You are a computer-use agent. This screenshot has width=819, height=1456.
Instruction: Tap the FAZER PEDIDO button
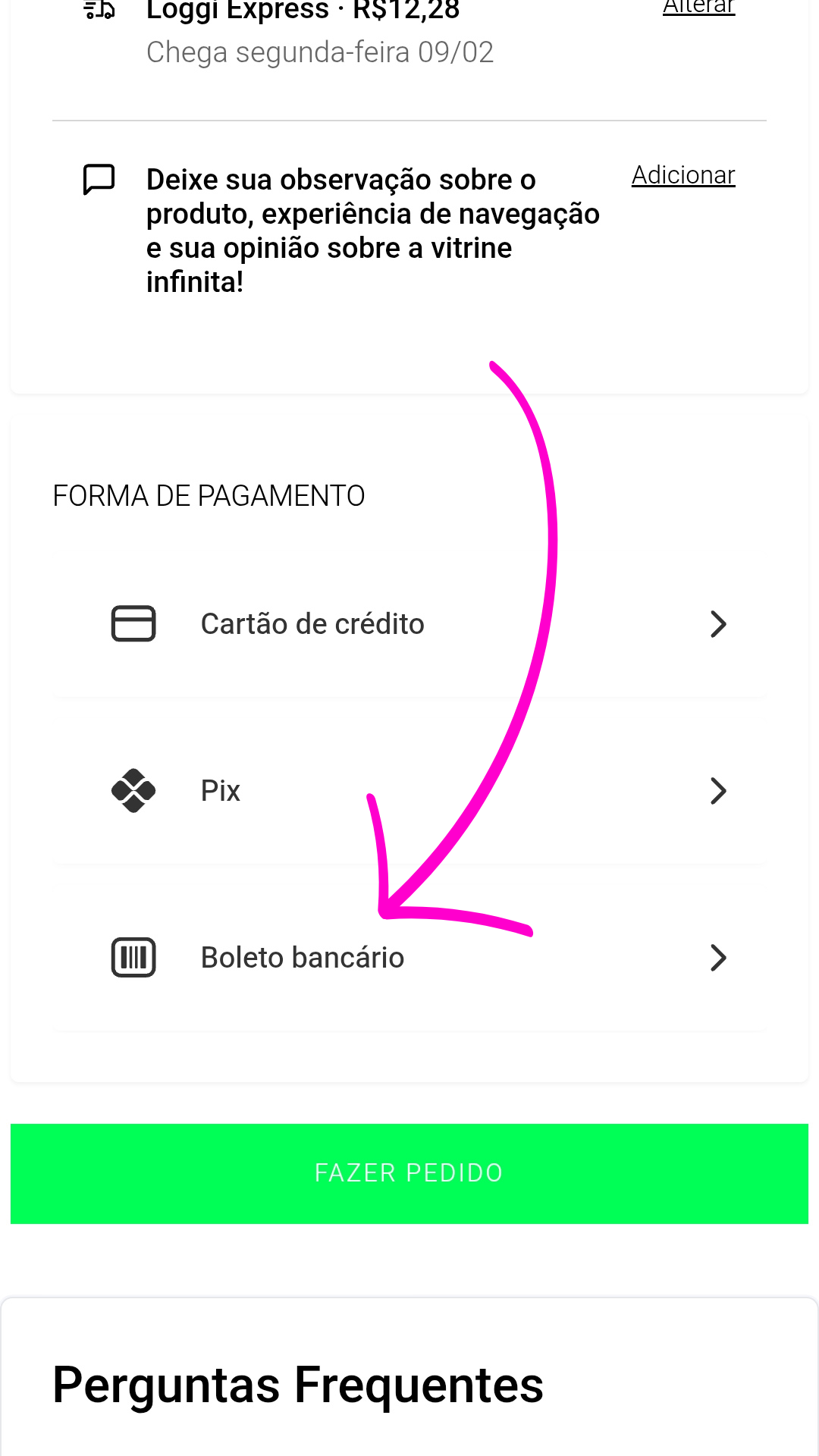tap(409, 1173)
